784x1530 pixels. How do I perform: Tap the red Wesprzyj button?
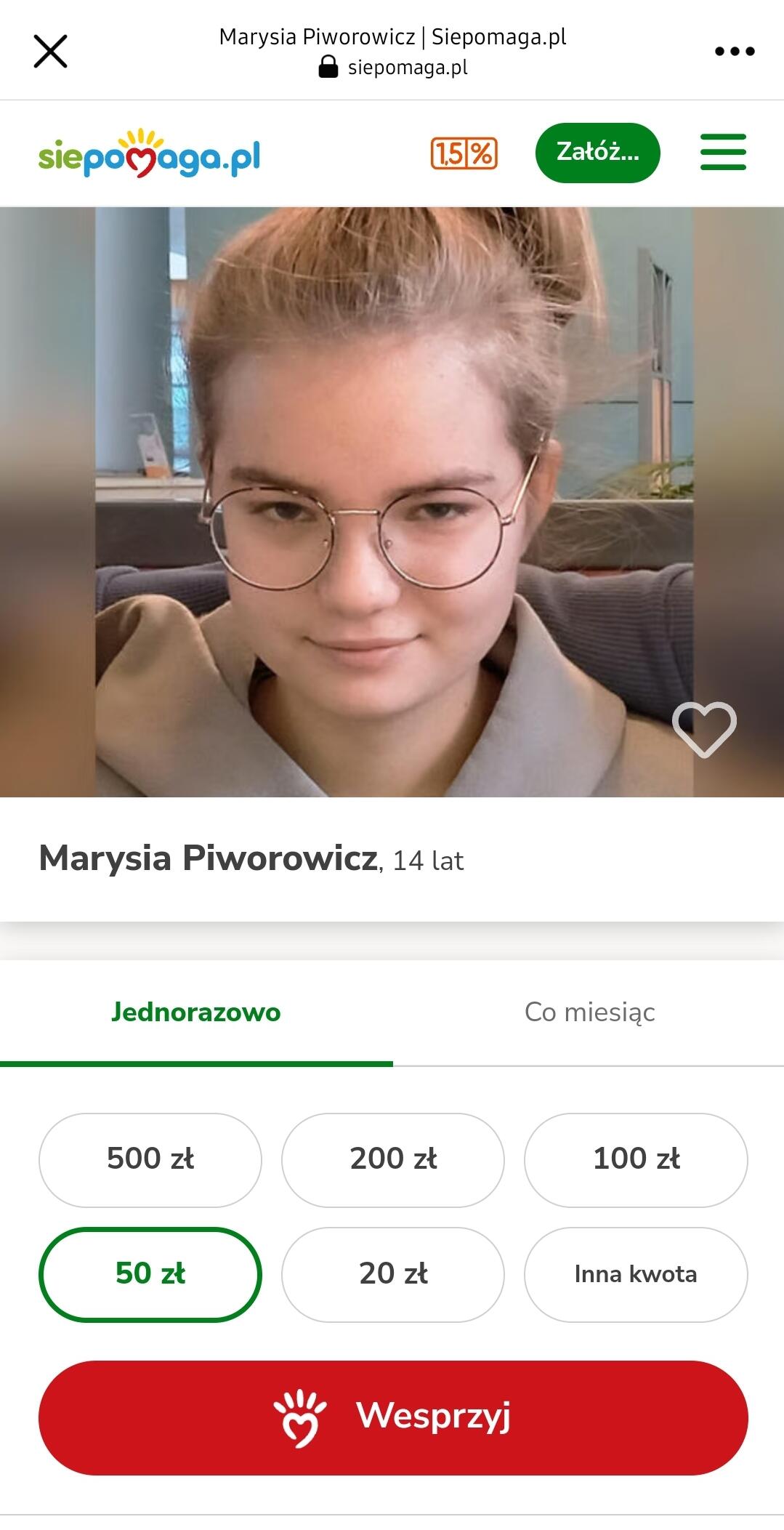(x=393, y=1417)
